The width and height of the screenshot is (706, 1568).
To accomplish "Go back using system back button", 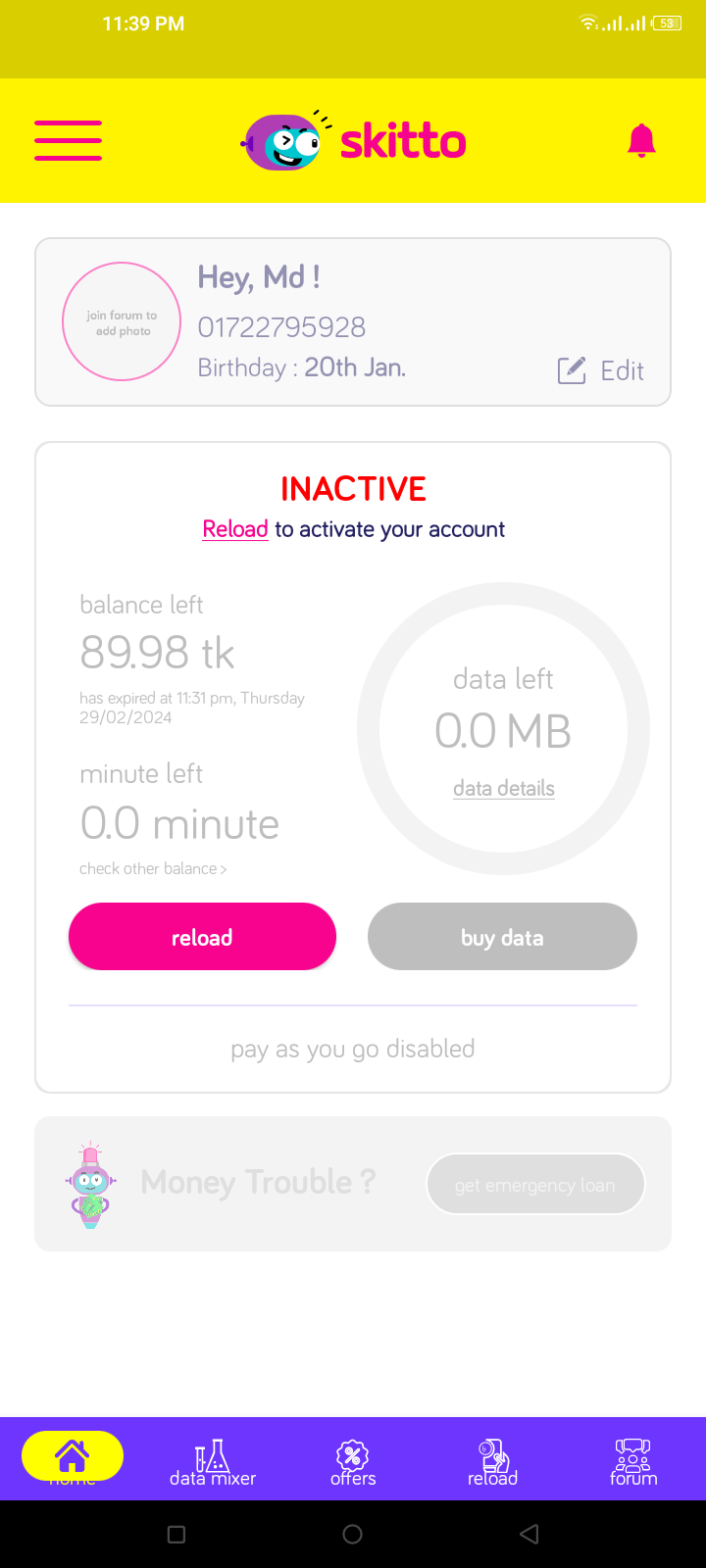I will (529, 1534).
